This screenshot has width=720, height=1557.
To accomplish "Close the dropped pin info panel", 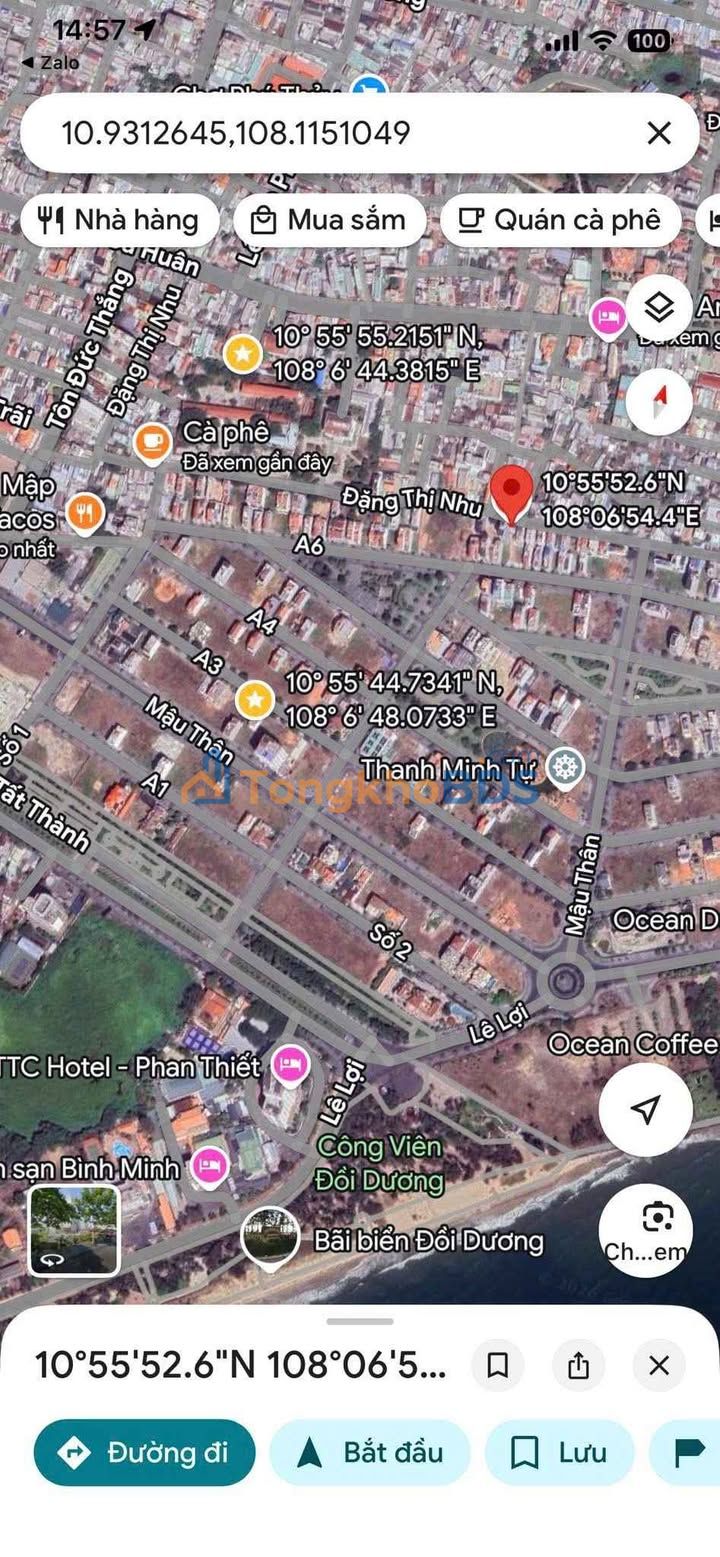I will coord(659,1366).
